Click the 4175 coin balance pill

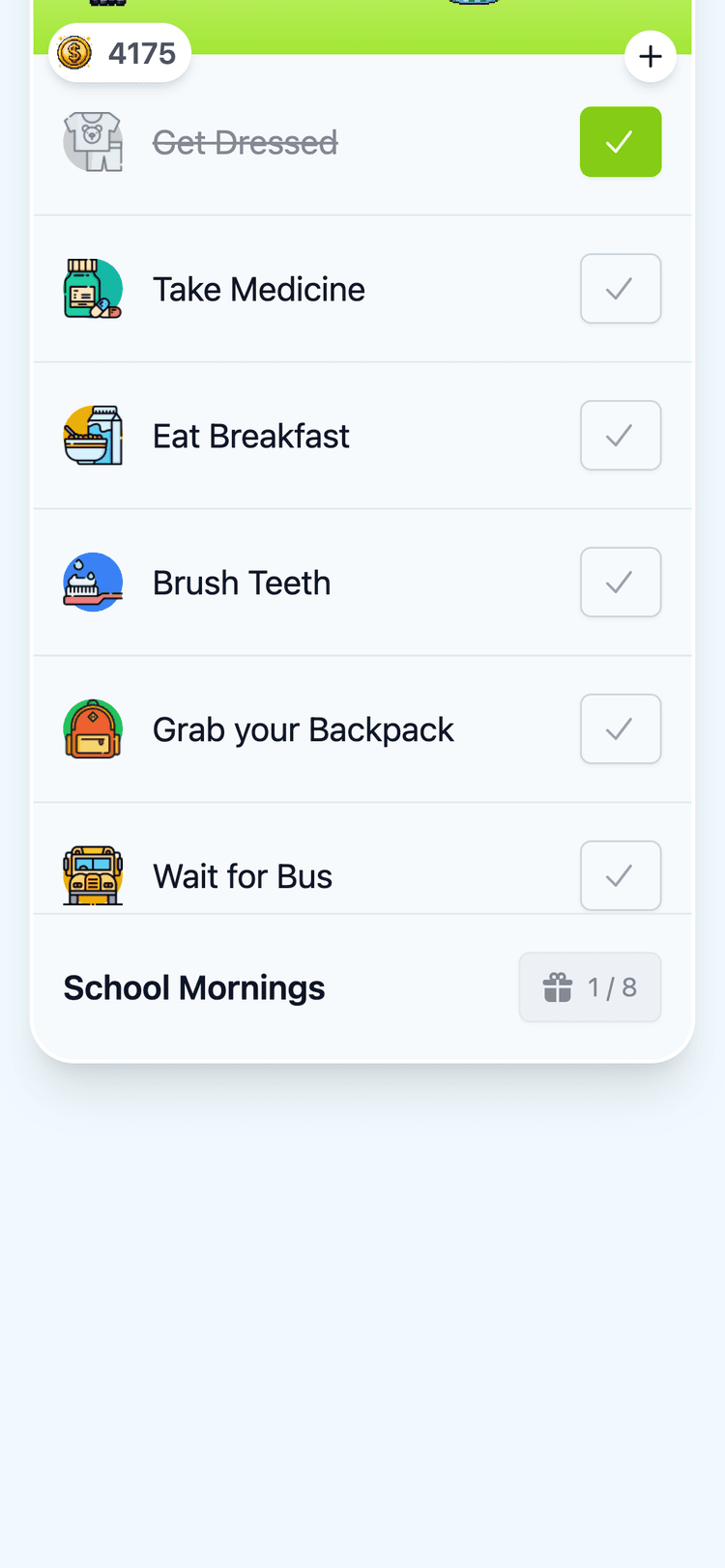click(119, 52)
